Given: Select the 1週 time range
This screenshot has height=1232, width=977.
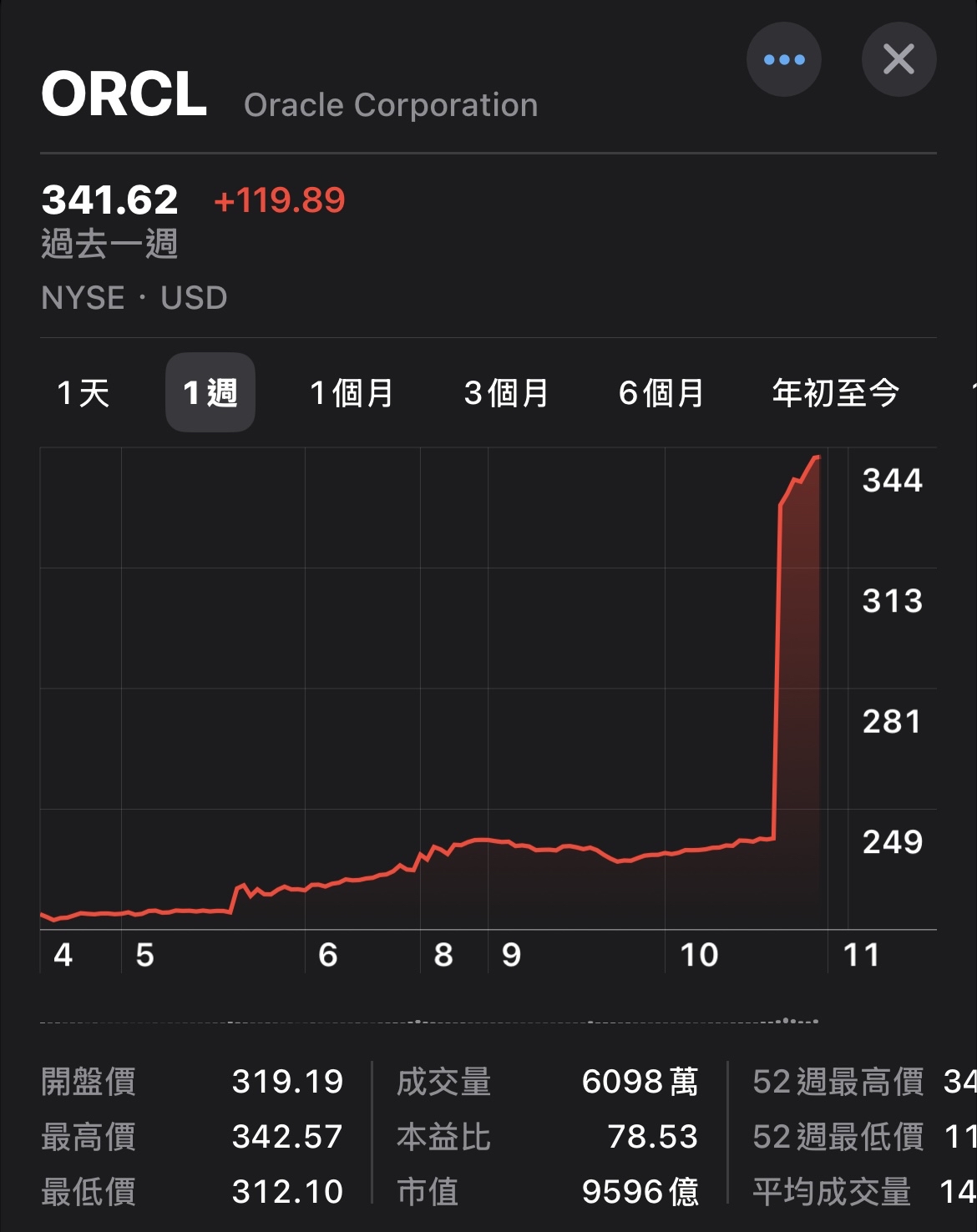Looking at the screenshot, I should coord(210,392).
